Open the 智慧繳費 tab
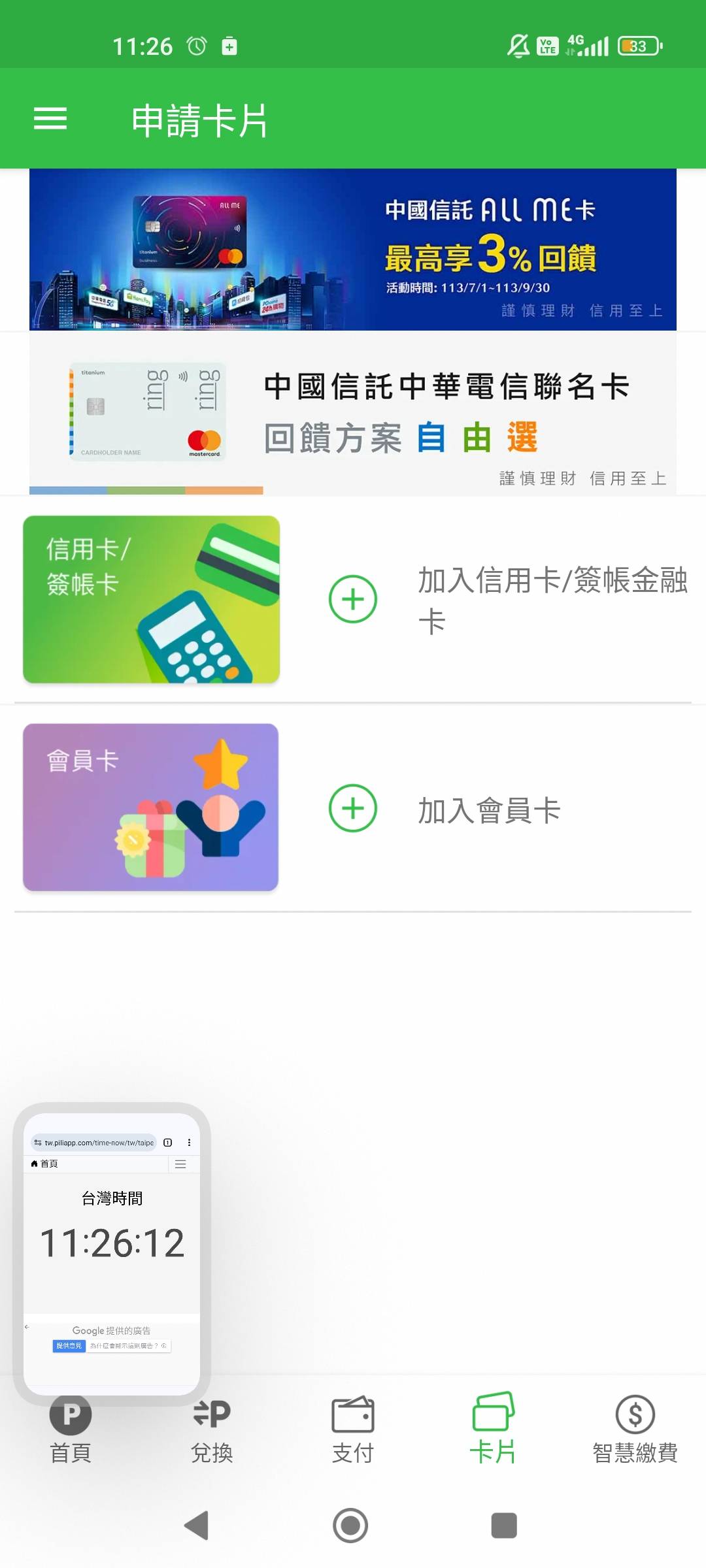The width and height of the screenshot is (706, 1568). point(635,1431)
